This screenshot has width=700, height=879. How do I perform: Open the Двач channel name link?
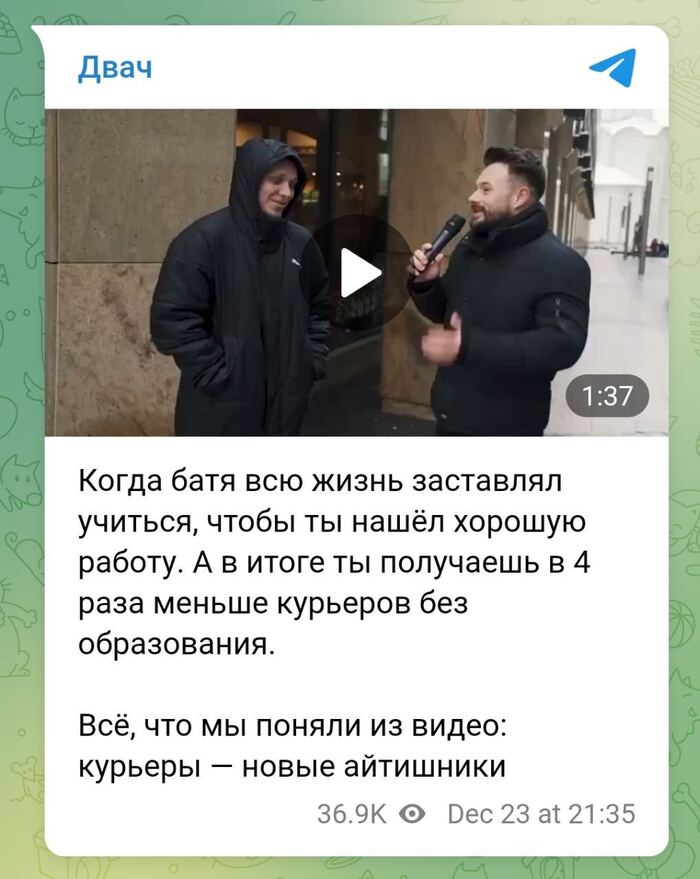point(114,68)
